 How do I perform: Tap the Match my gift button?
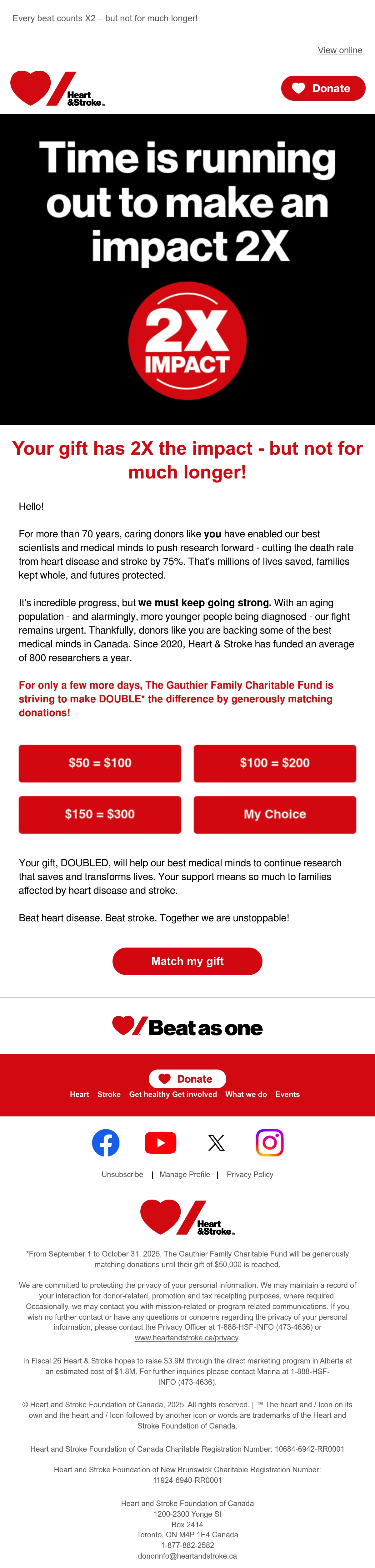[187, 961]
